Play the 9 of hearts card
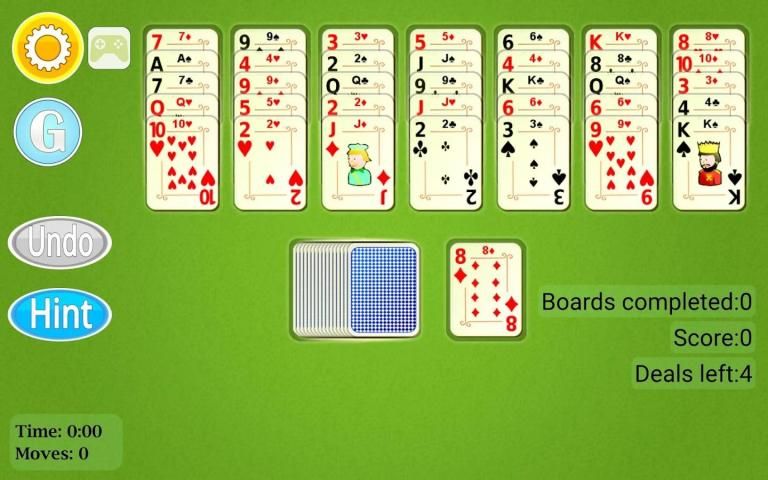 [x=621, y=164]
